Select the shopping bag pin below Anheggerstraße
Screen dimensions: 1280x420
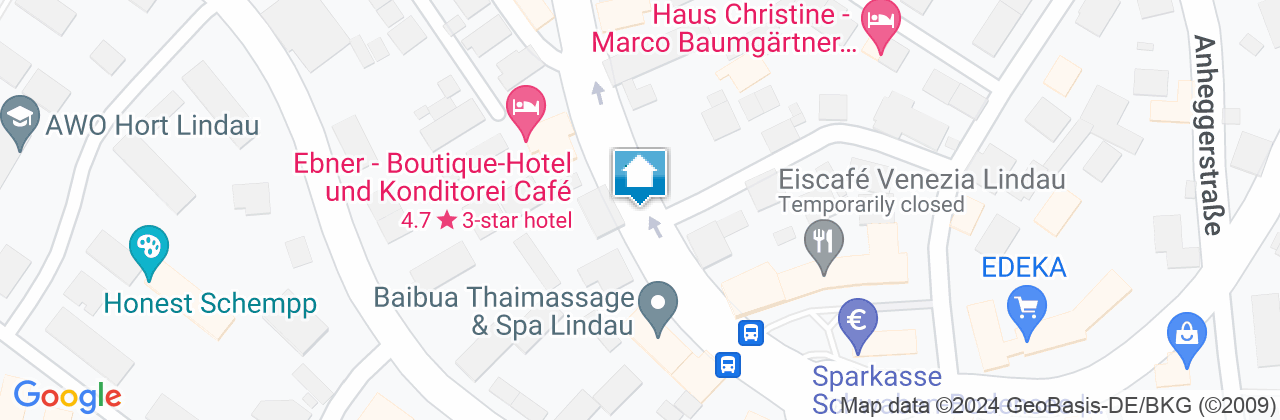point(1187,336)
